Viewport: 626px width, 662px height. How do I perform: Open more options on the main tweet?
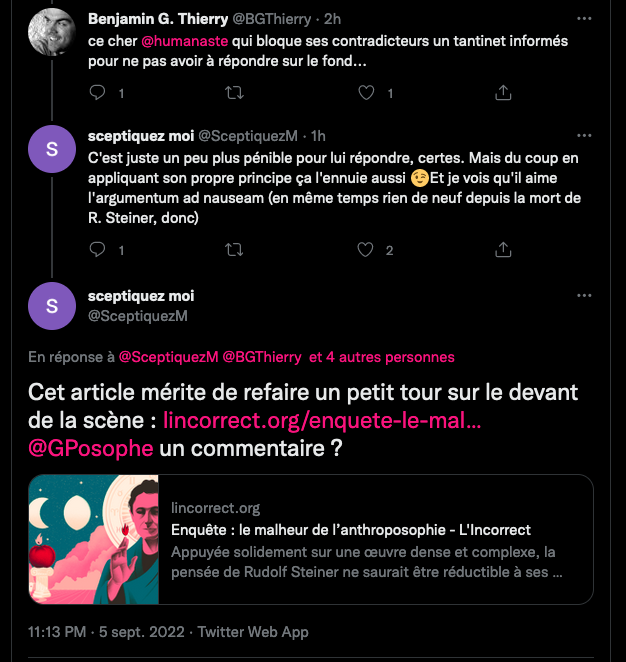pos(583,297)
